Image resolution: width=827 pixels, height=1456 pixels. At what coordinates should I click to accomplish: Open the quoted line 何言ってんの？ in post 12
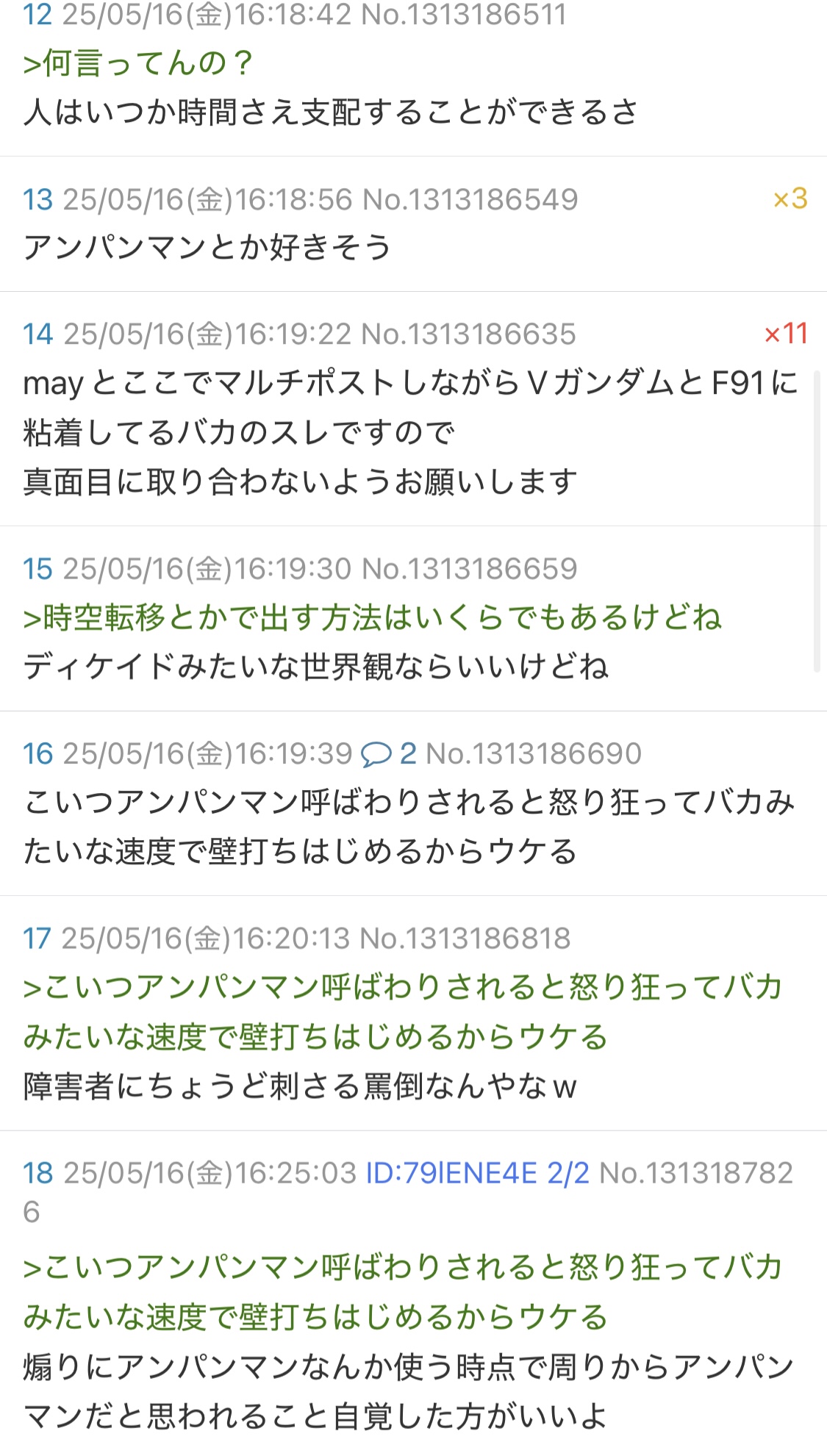(x=137, y=63)
